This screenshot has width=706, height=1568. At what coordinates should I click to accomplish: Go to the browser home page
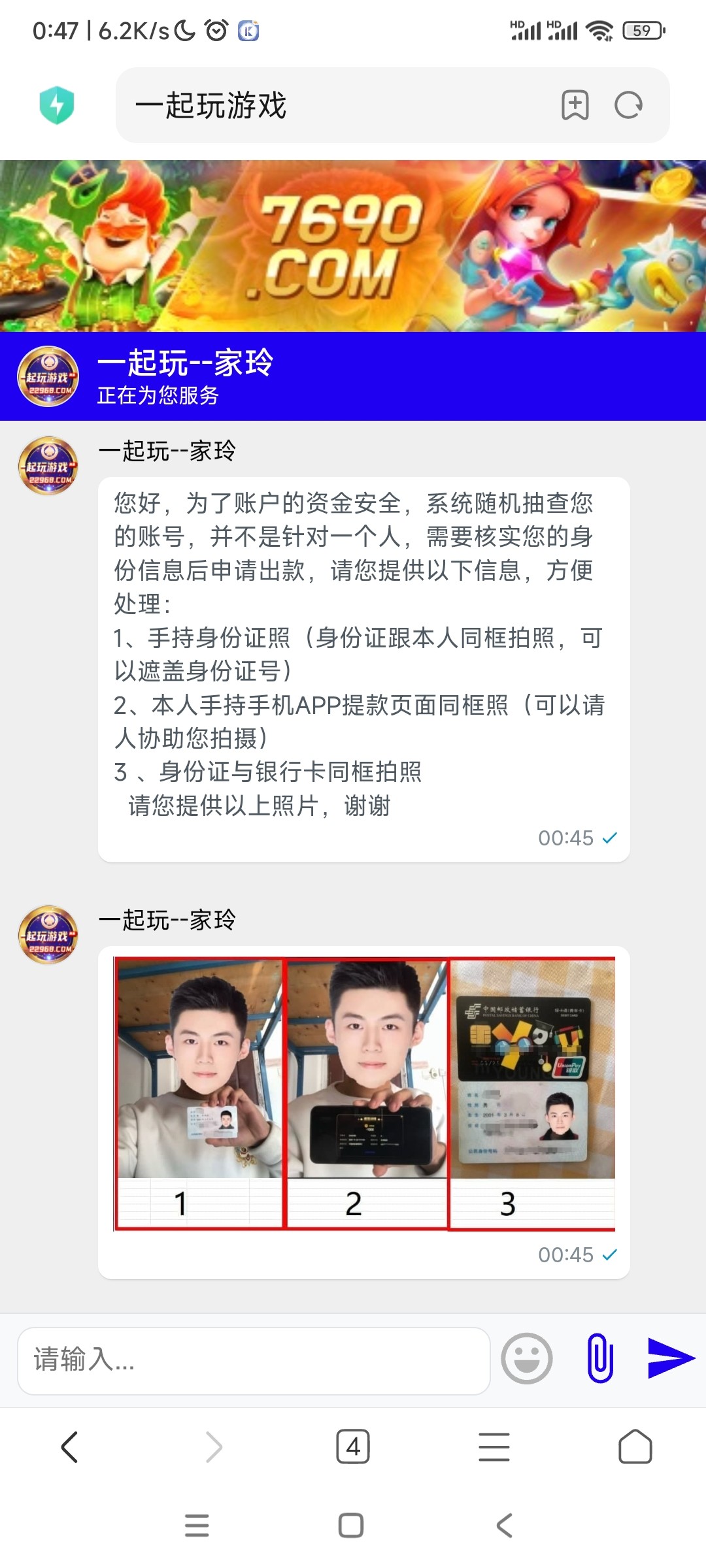pyautogui.click(x=635, y=1446)
